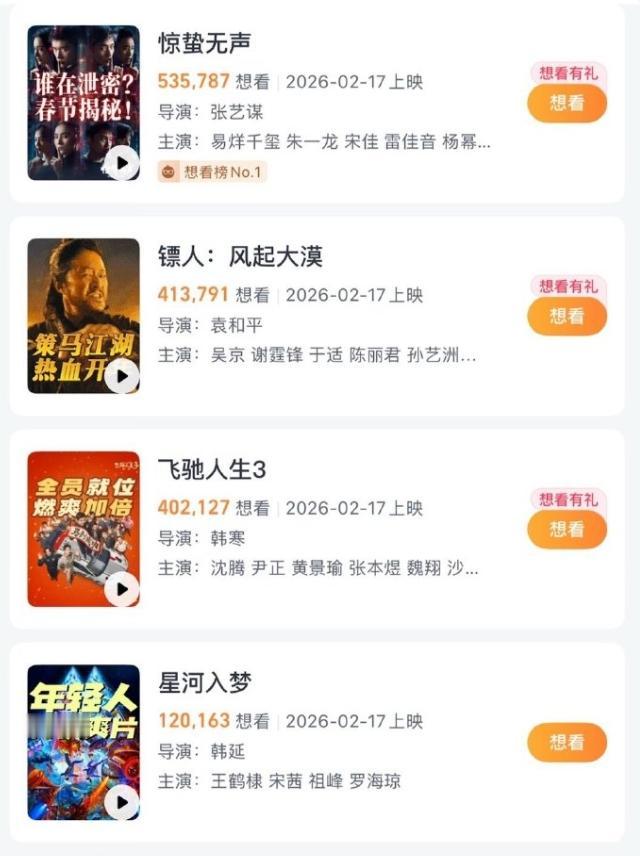Viewport: 640px width, 856px height.
Task: Play the trailer on 镖人：风起大漠 poster
Action: tap(122, 375)
